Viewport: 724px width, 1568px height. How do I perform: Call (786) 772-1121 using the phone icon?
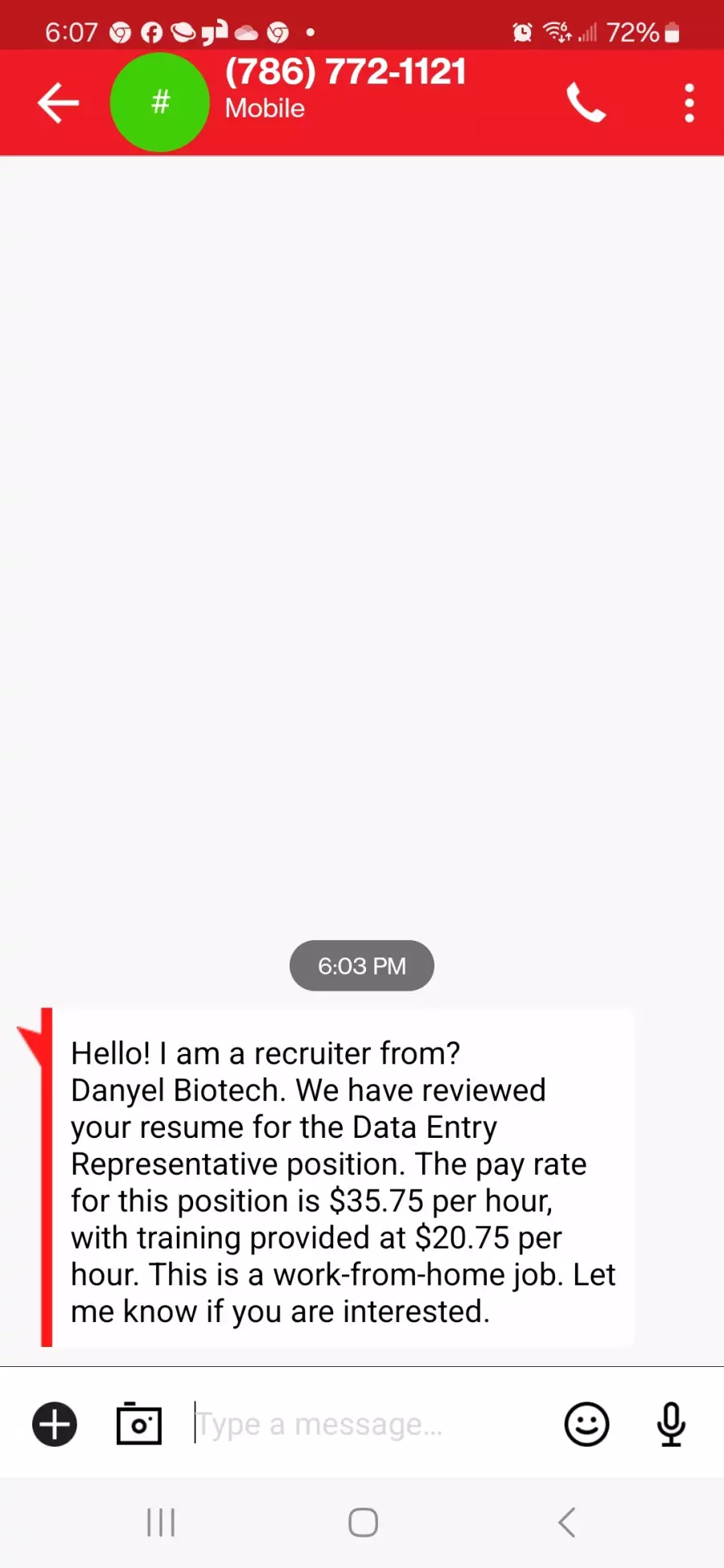click(x=586, y=103)
